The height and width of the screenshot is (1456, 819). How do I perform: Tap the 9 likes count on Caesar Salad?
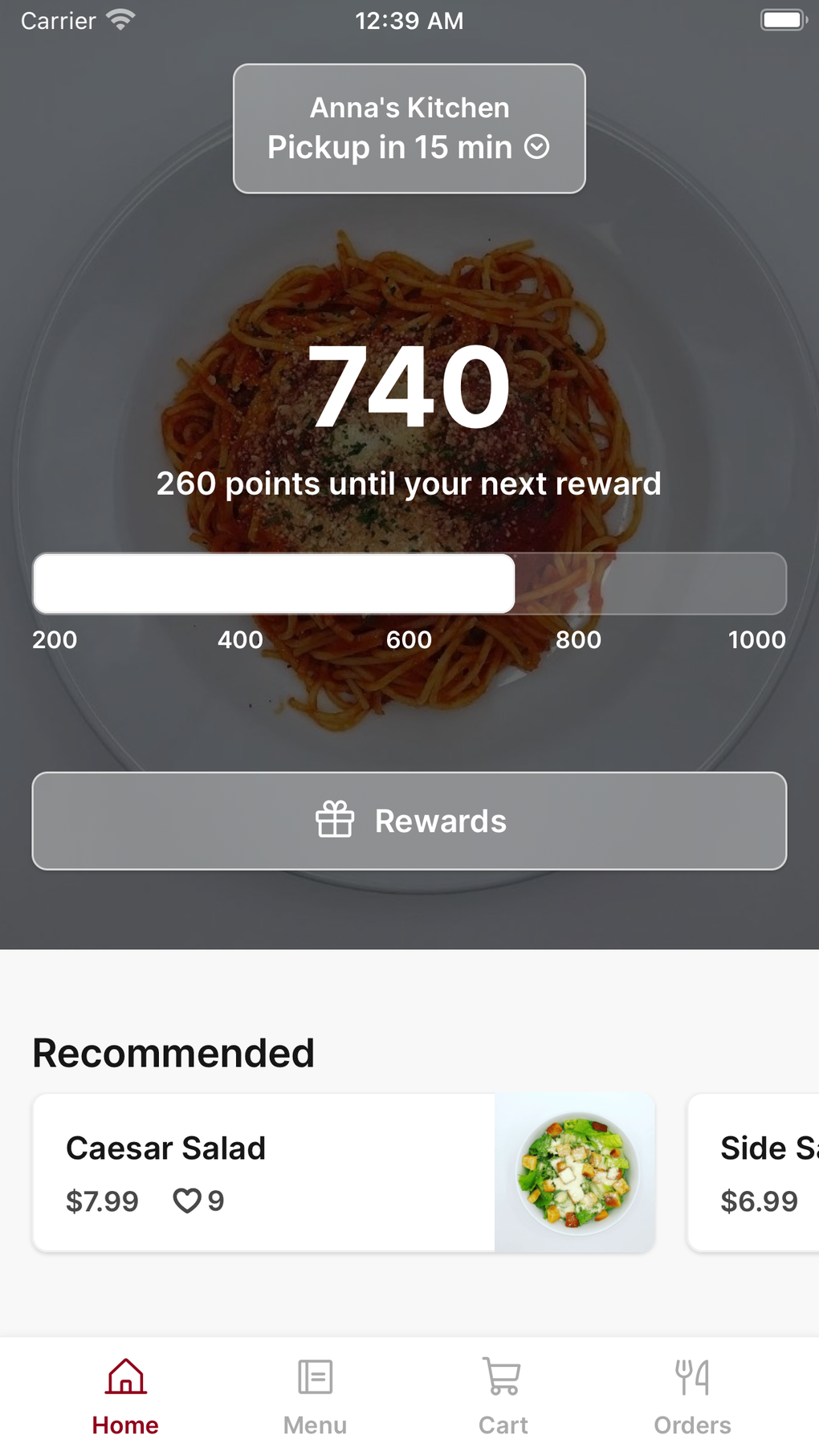pos(214,1201)
